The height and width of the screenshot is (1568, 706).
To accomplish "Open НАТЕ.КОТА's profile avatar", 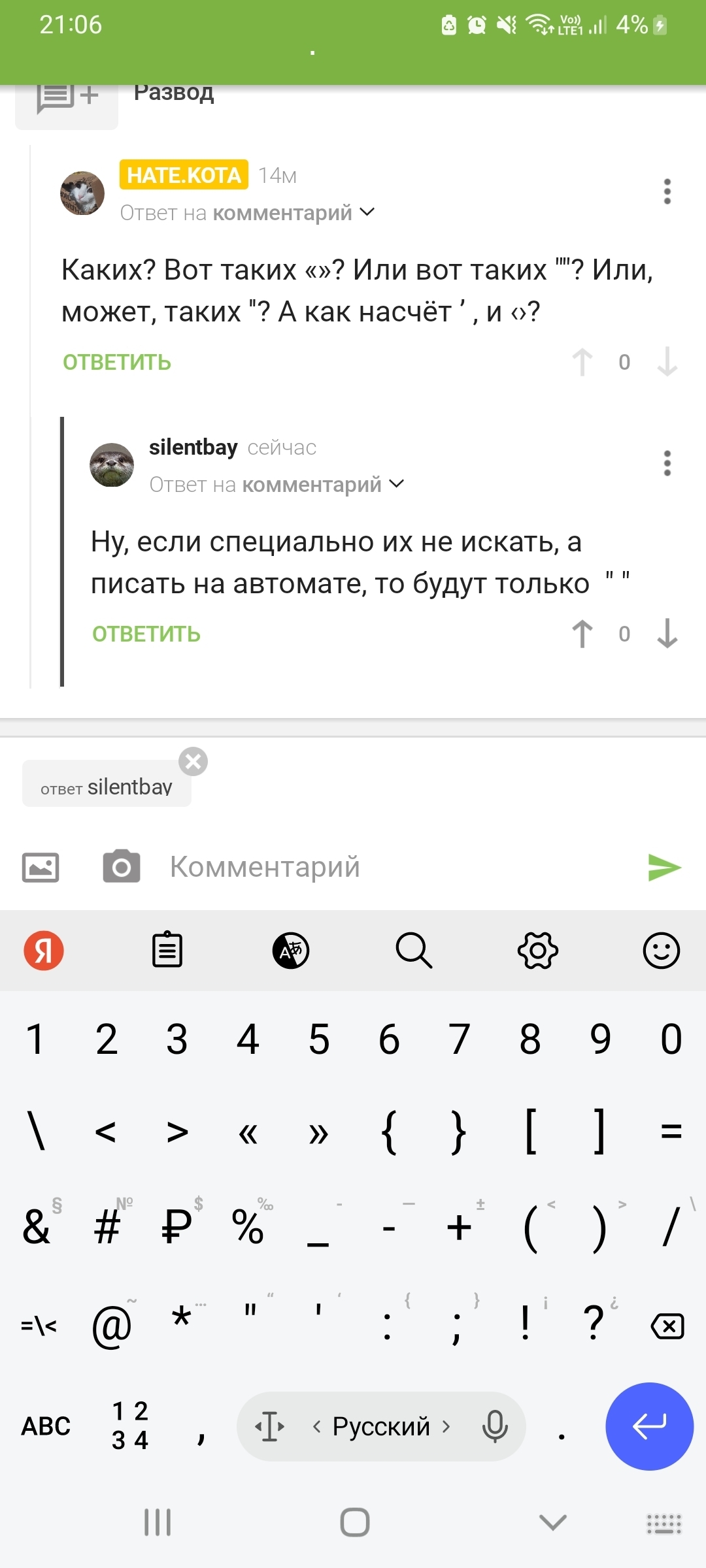I will click(x=82, y=193).
